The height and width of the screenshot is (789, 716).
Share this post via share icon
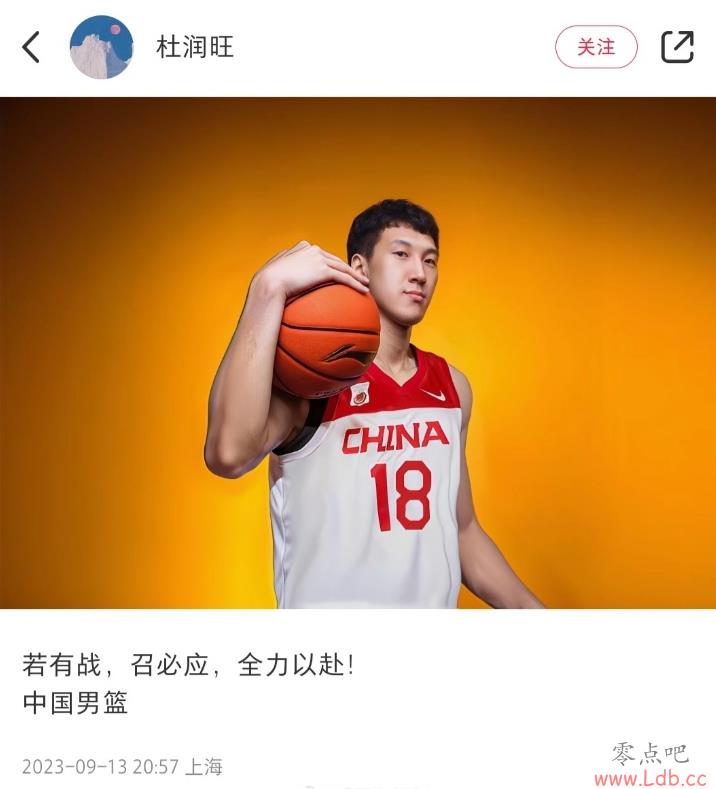(677, 47)
